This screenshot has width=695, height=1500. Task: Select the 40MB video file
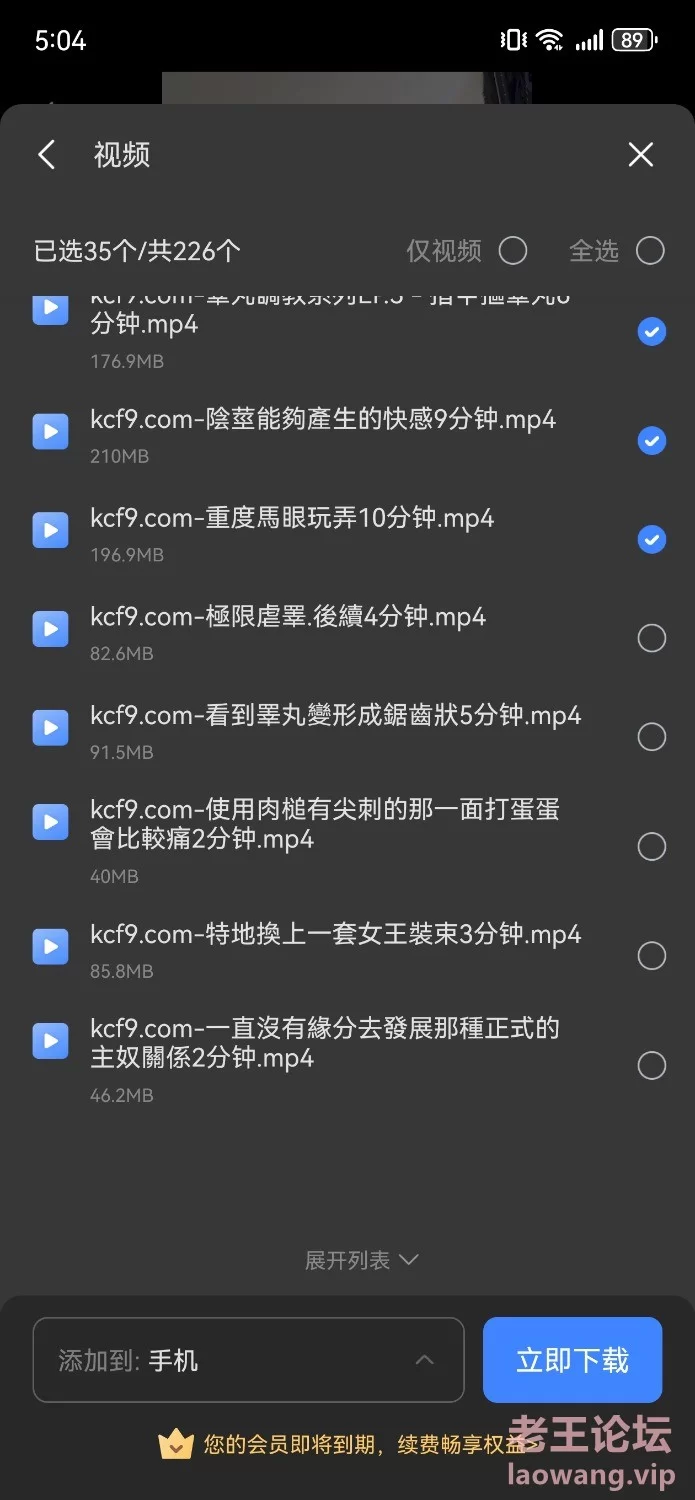coord(652,847)
